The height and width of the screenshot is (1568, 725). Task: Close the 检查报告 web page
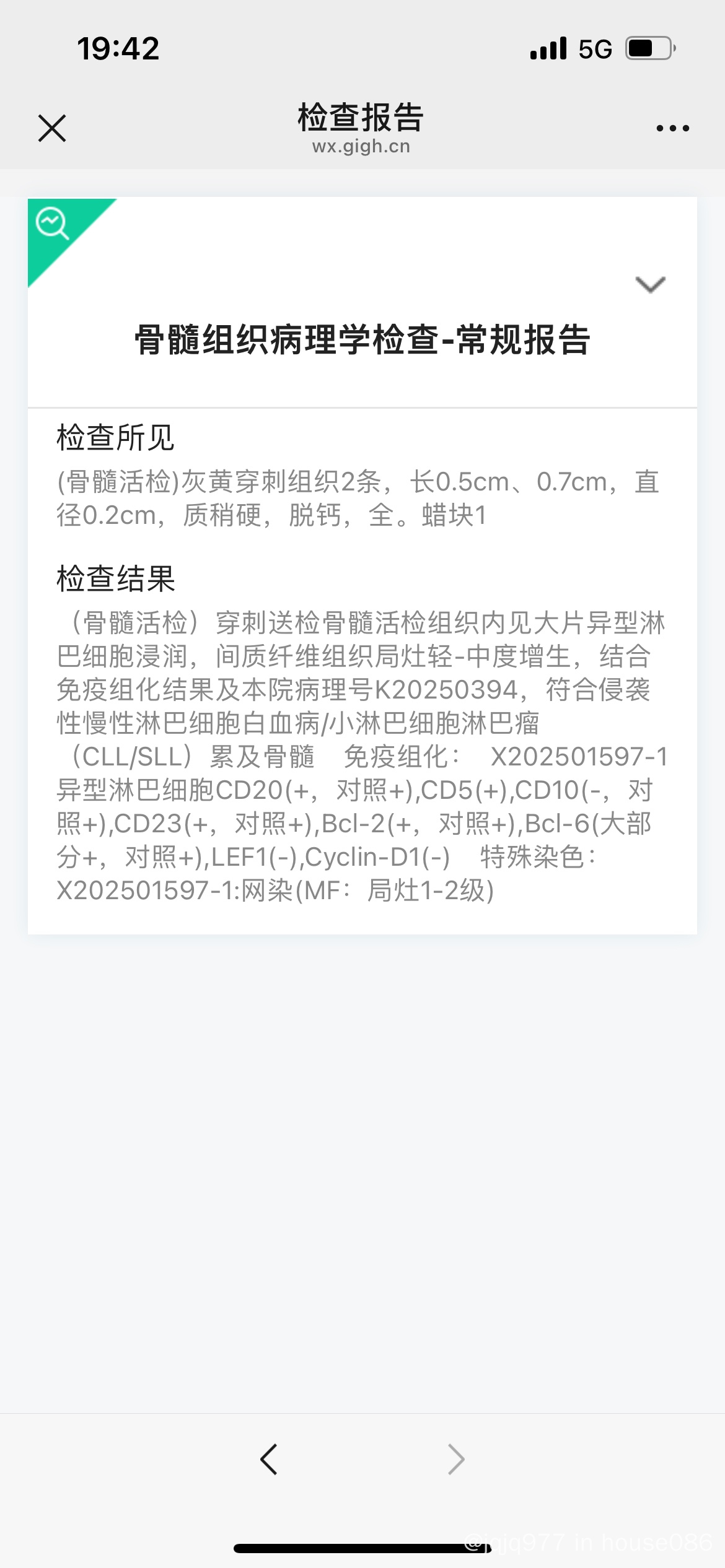click(x=52, y=128)
